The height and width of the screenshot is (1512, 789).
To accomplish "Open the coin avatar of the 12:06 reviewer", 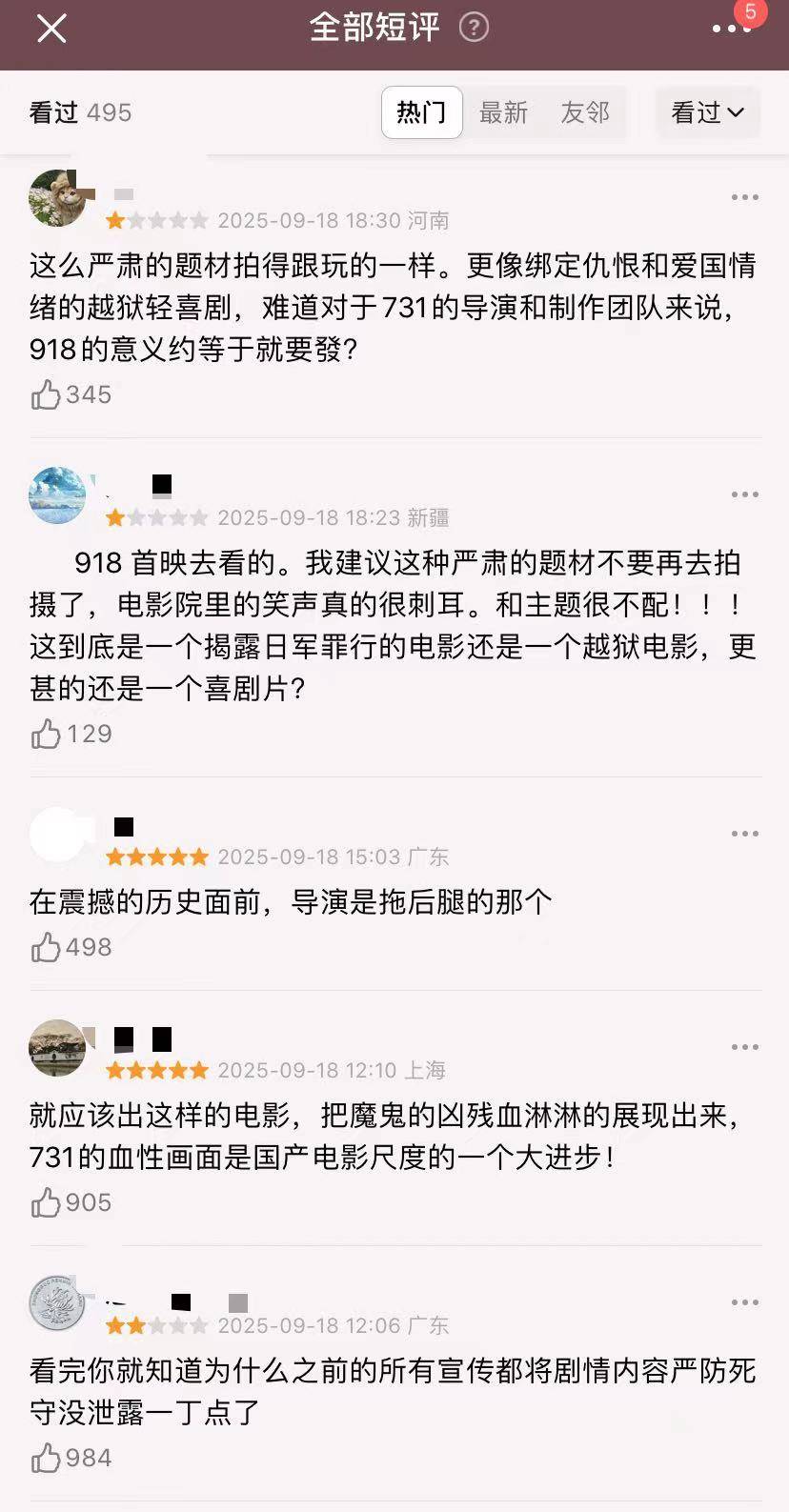I will (57, 1303).
